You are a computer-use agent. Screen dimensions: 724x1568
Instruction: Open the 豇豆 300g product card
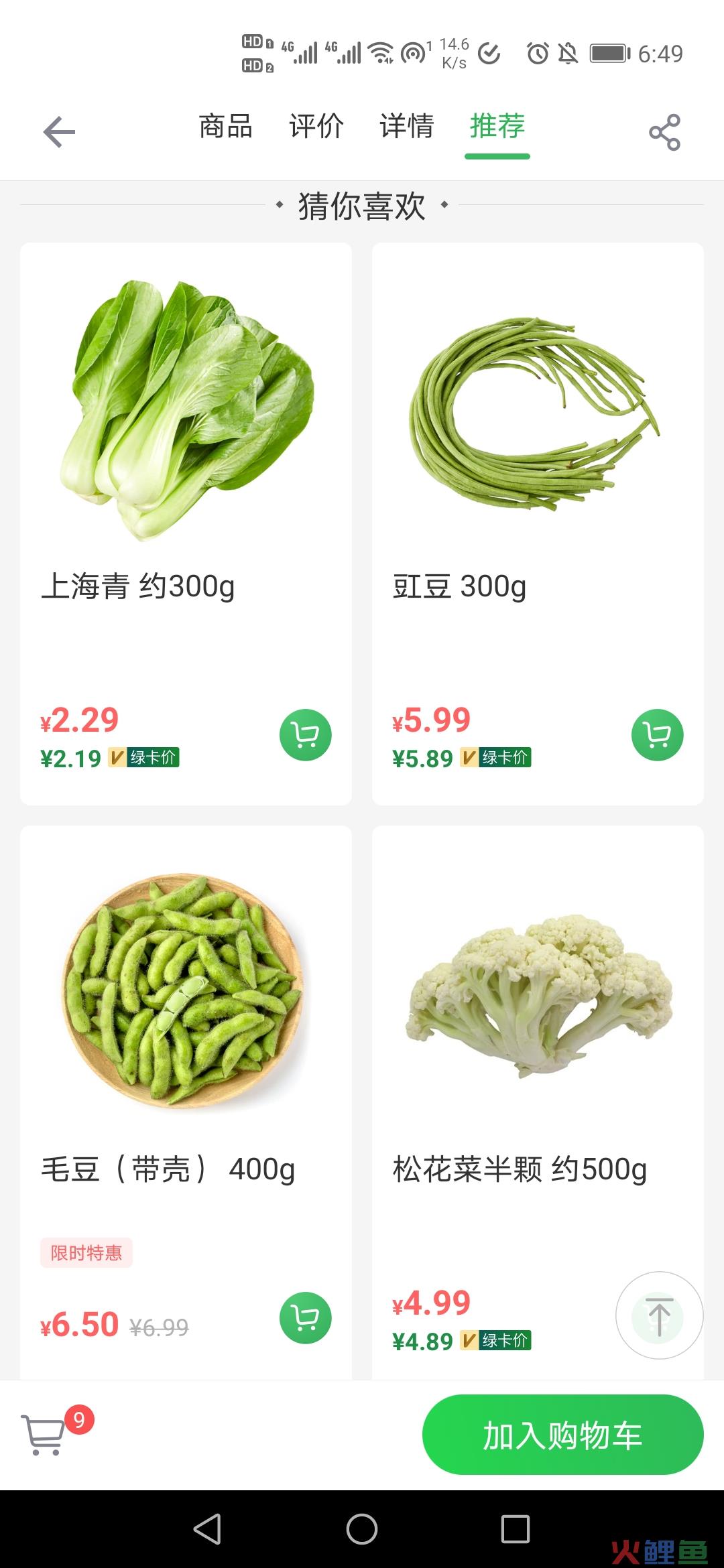[x=538, y=524]
